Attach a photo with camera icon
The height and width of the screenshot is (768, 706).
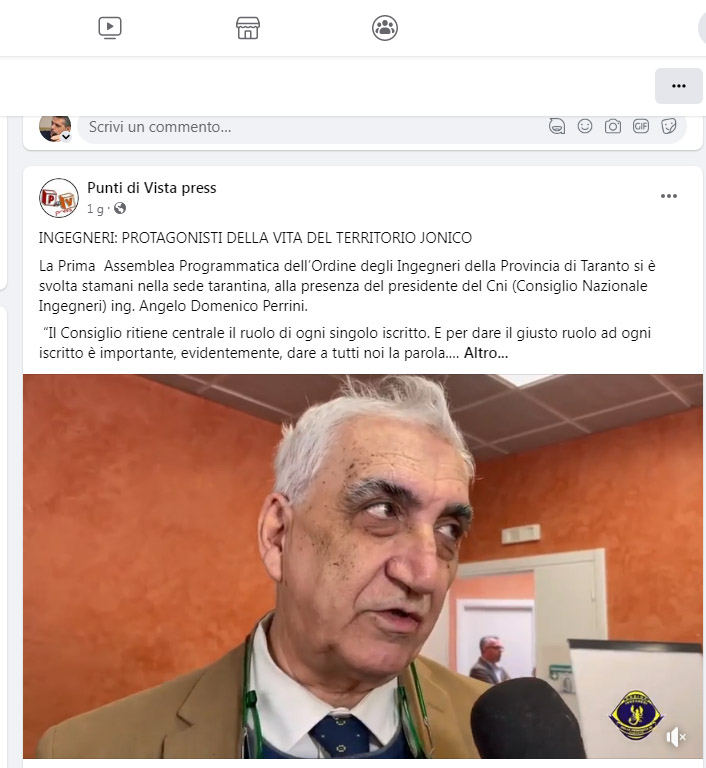[x=613, y=126]
